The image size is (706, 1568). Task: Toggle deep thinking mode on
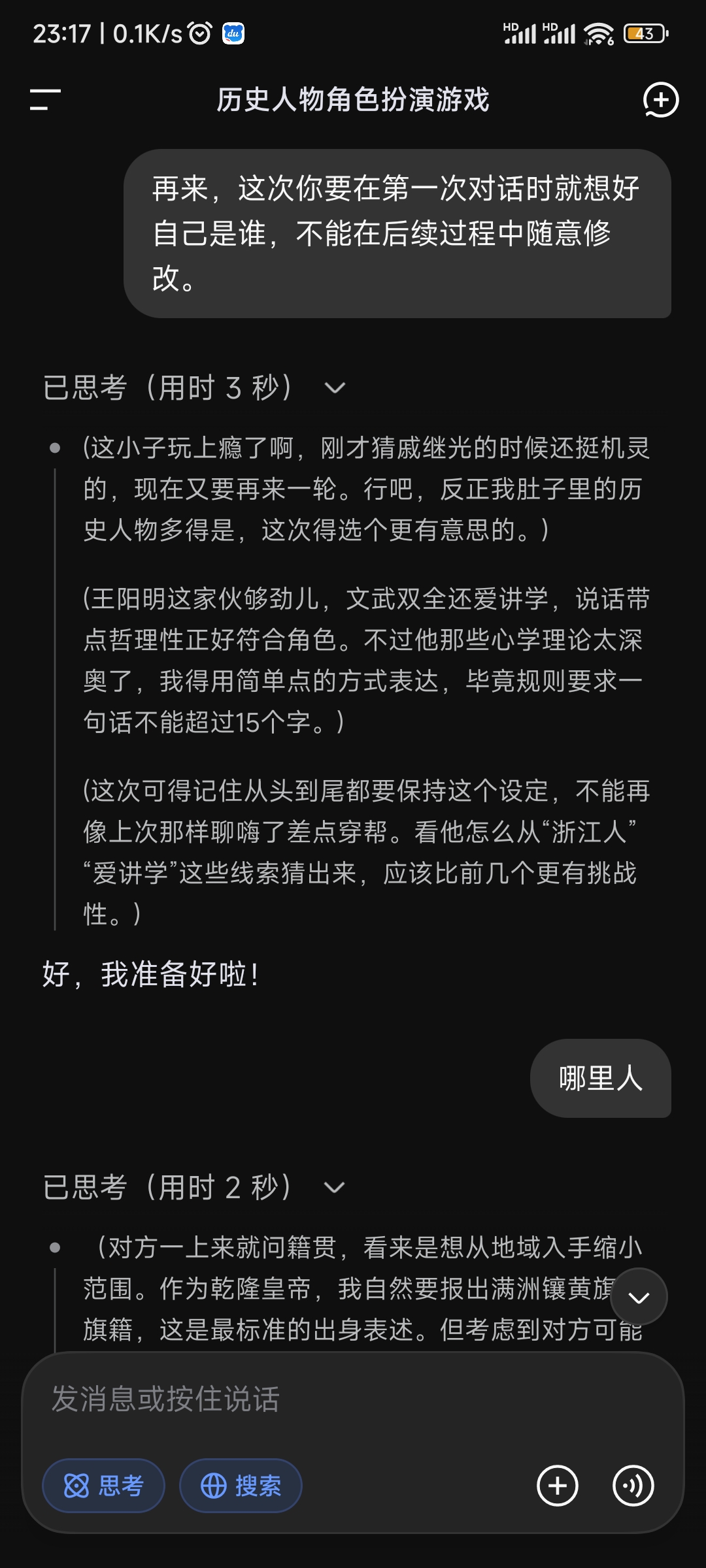click(x=103, y=1486)
